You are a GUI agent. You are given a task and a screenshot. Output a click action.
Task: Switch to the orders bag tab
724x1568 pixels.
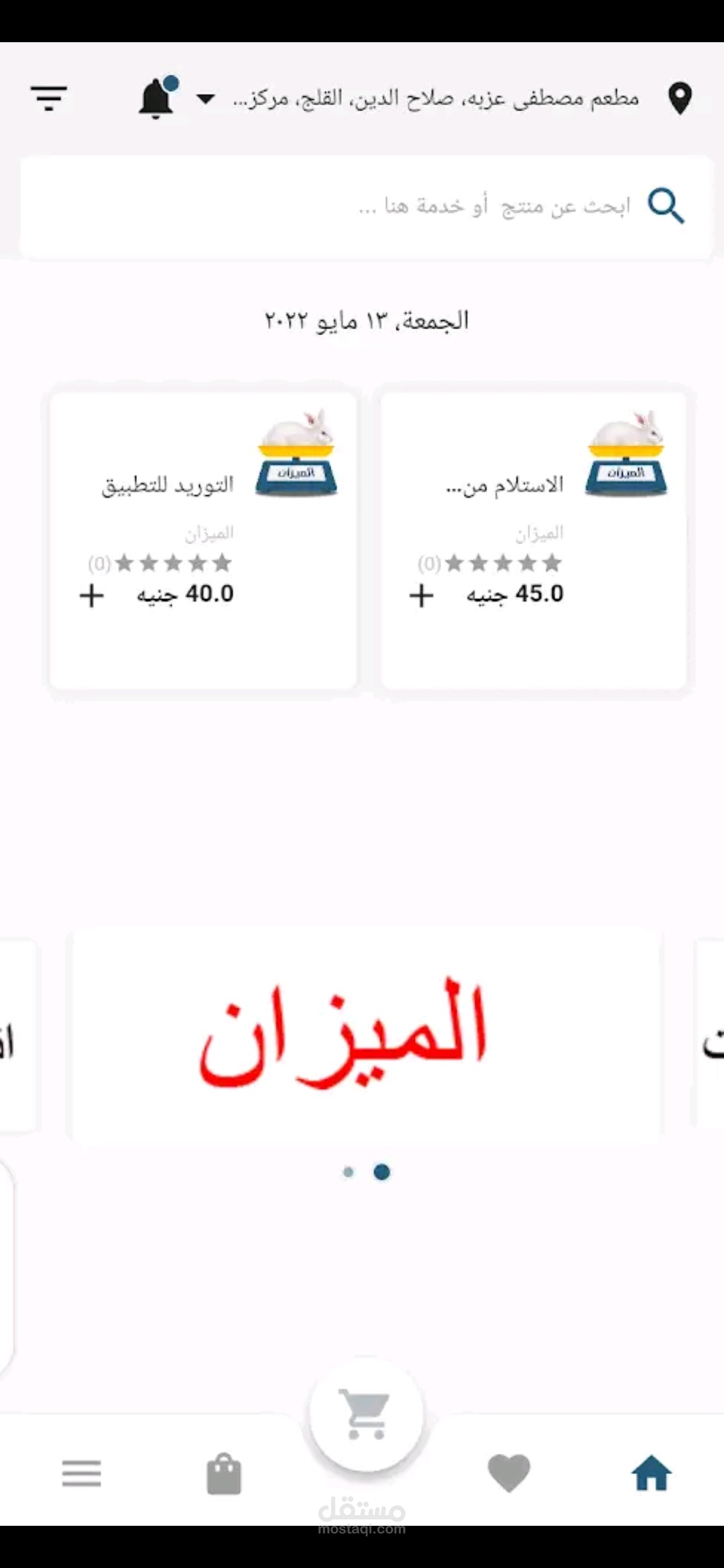click(224, 1474)
